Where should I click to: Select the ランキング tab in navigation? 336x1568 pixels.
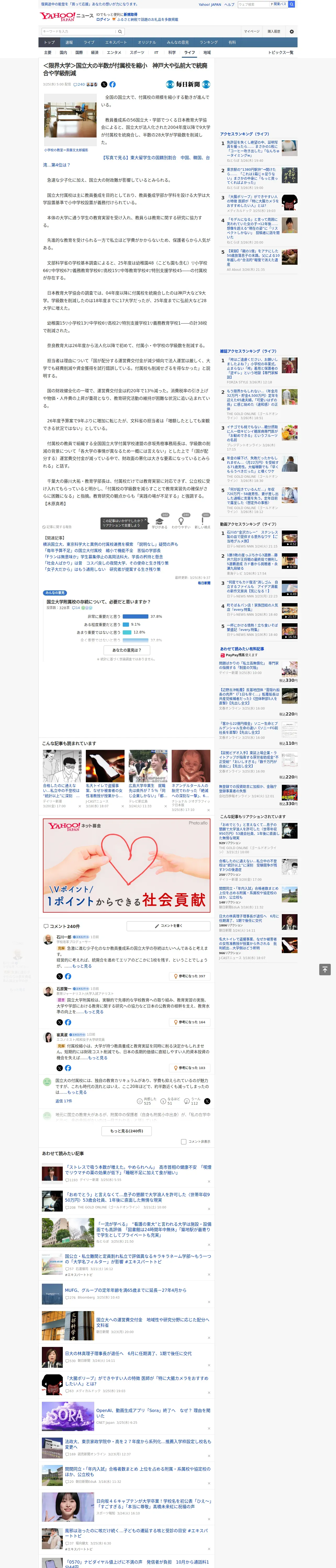(x=209, y=43)
